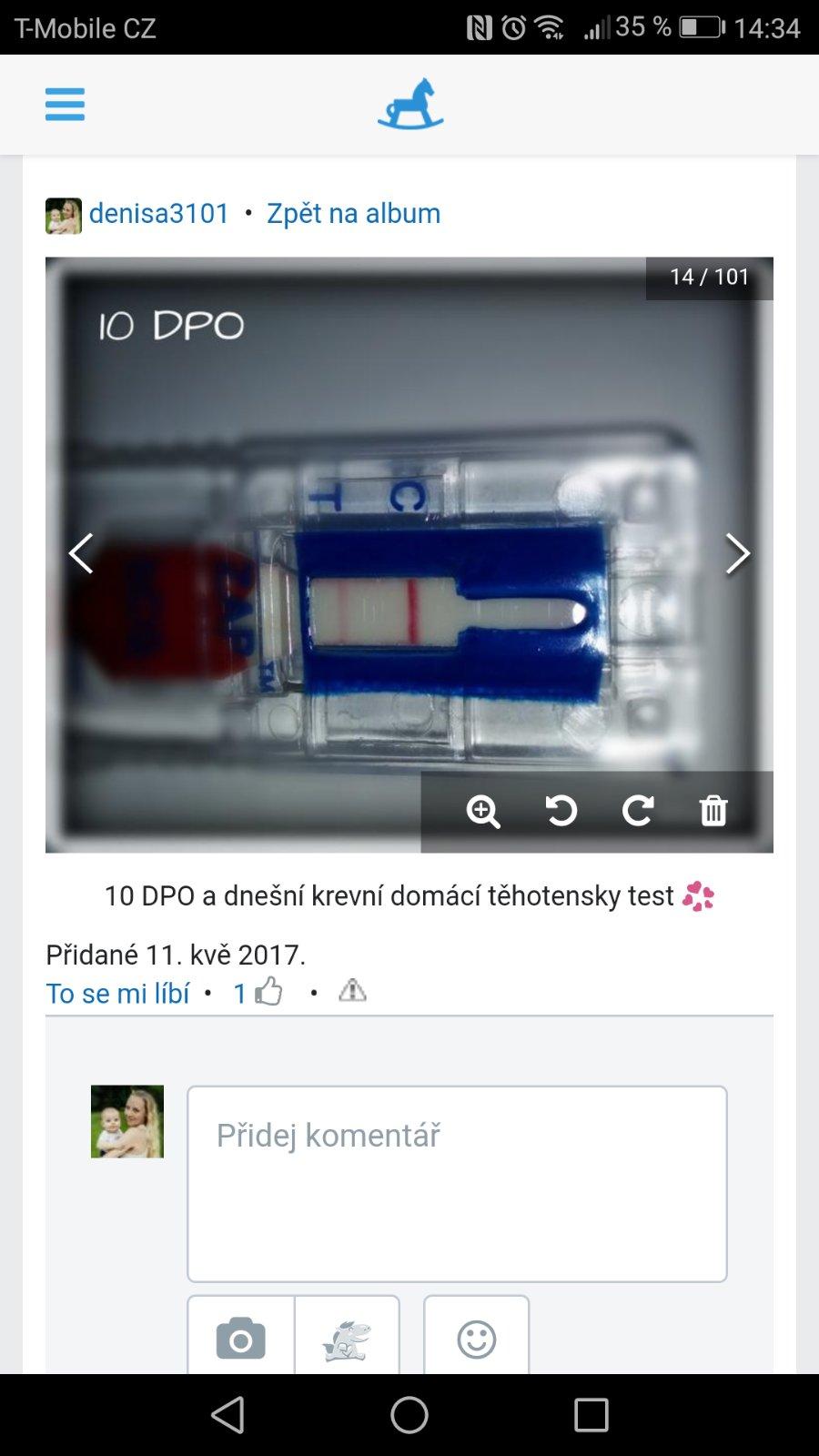Focus the Přidej komentář field
819x1456 pixels.
pyautogui.click(x=457, y=1183)
